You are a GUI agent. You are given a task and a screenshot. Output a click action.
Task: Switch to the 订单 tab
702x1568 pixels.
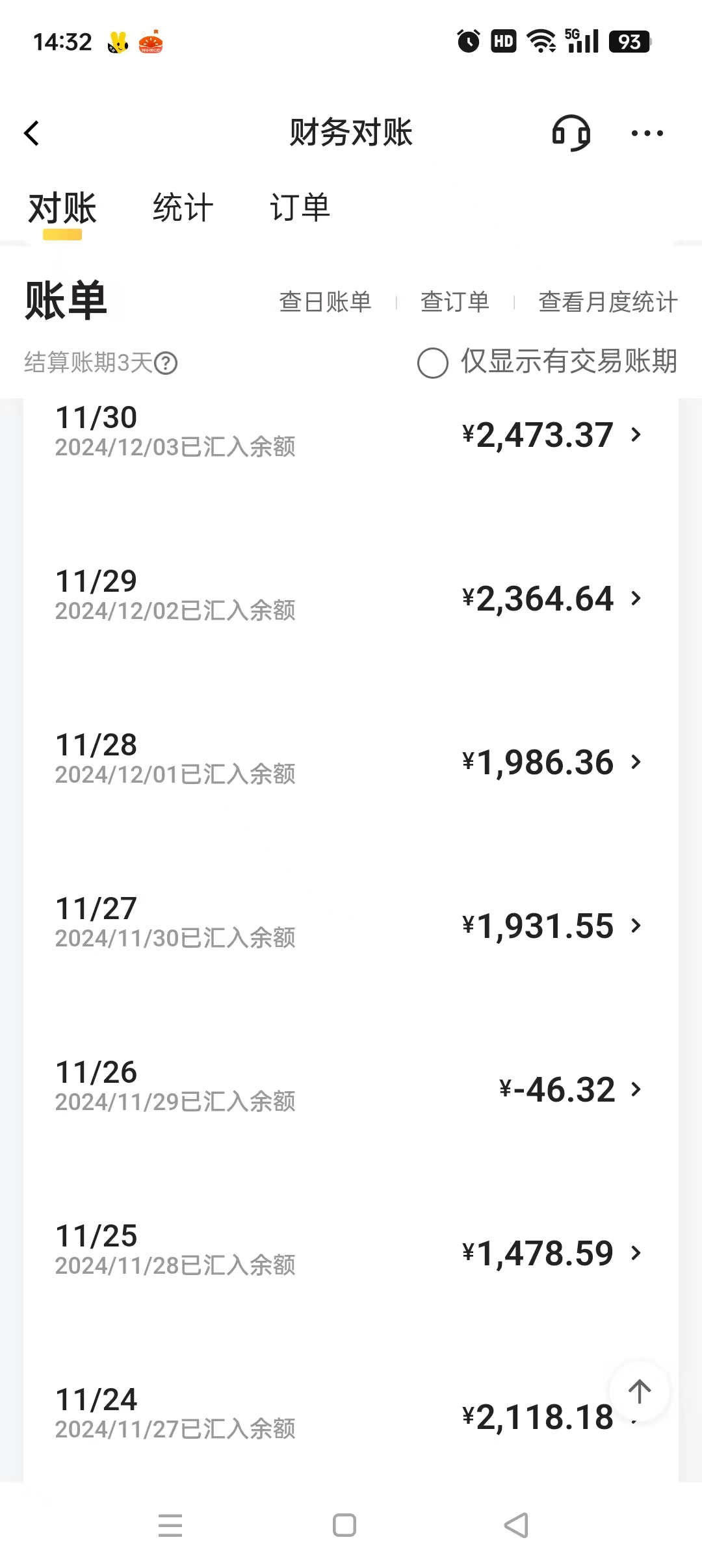tap(300, 208)
